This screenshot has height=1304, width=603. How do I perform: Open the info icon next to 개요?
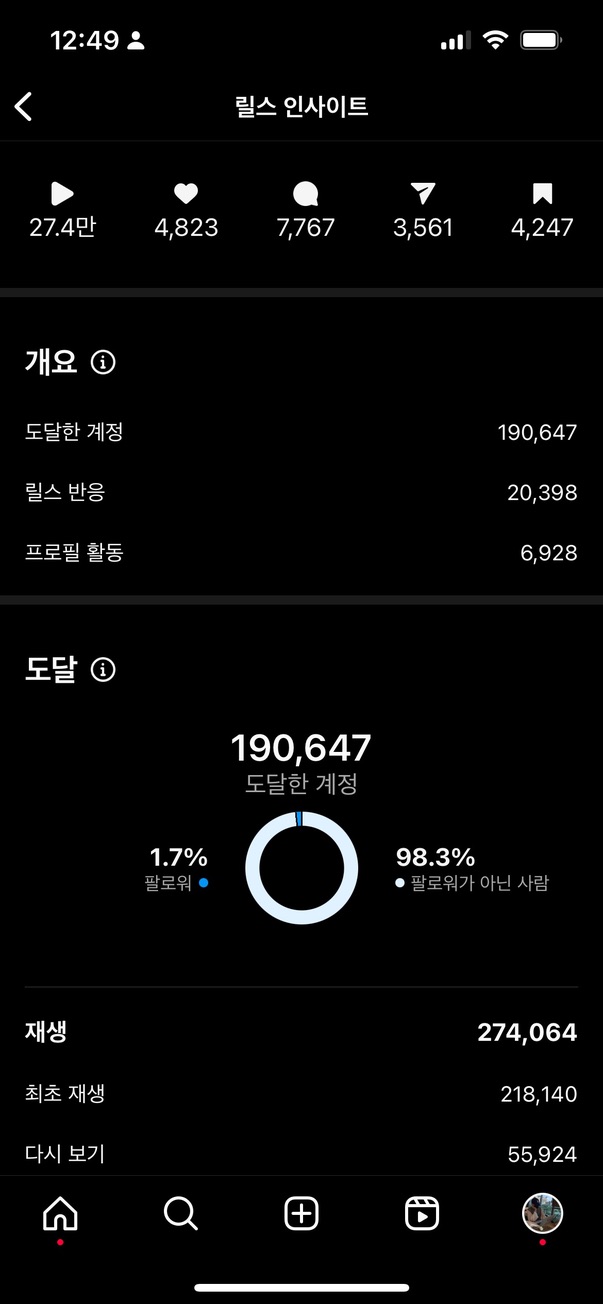(x=103, y=362)
